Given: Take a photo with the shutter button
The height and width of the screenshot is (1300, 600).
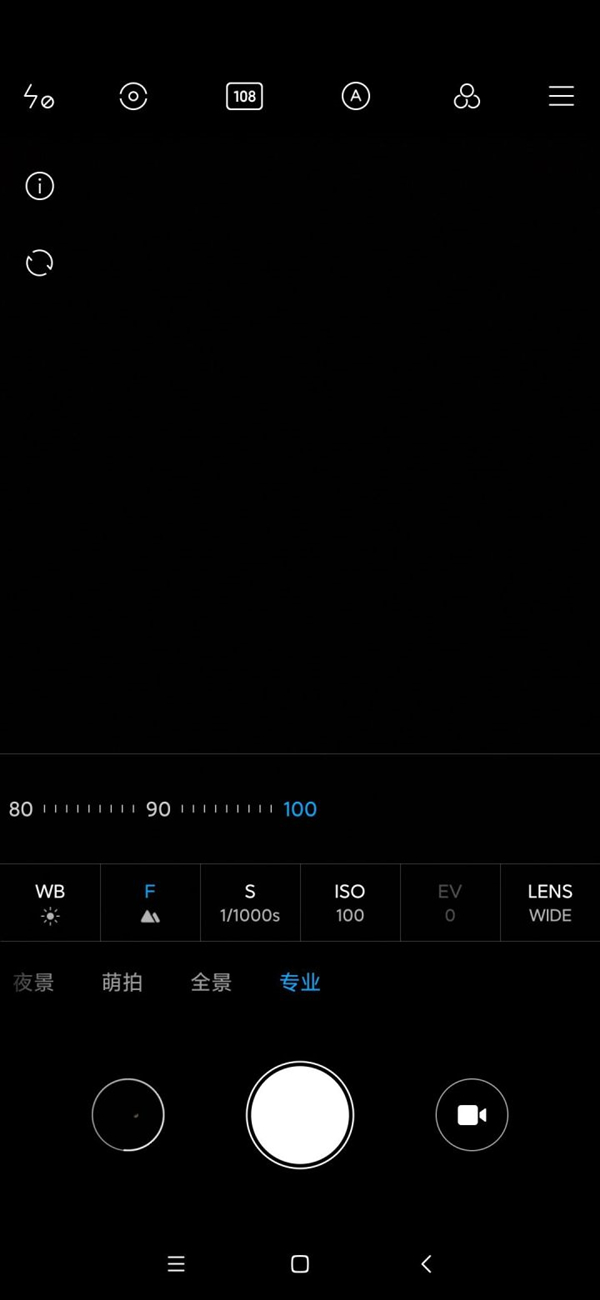Looking at the screenshot, I should (x=300, y=1115).
